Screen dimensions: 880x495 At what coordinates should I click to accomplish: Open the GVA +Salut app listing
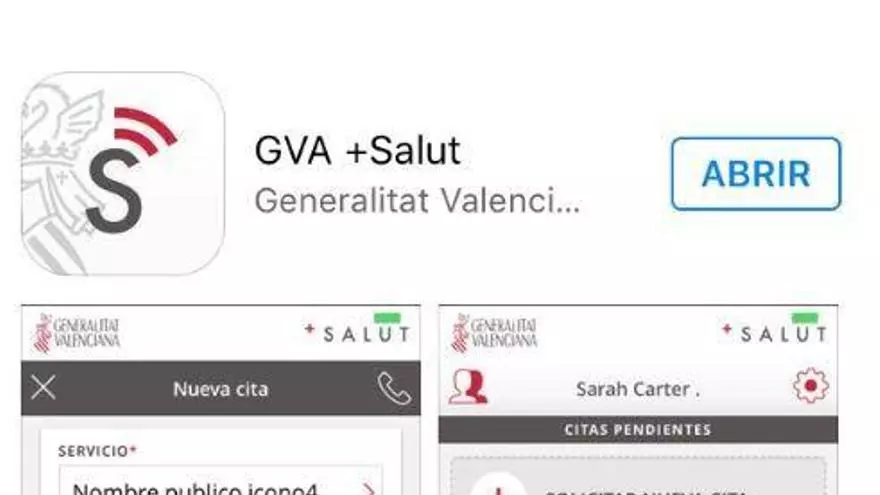(x=357, y=152)
